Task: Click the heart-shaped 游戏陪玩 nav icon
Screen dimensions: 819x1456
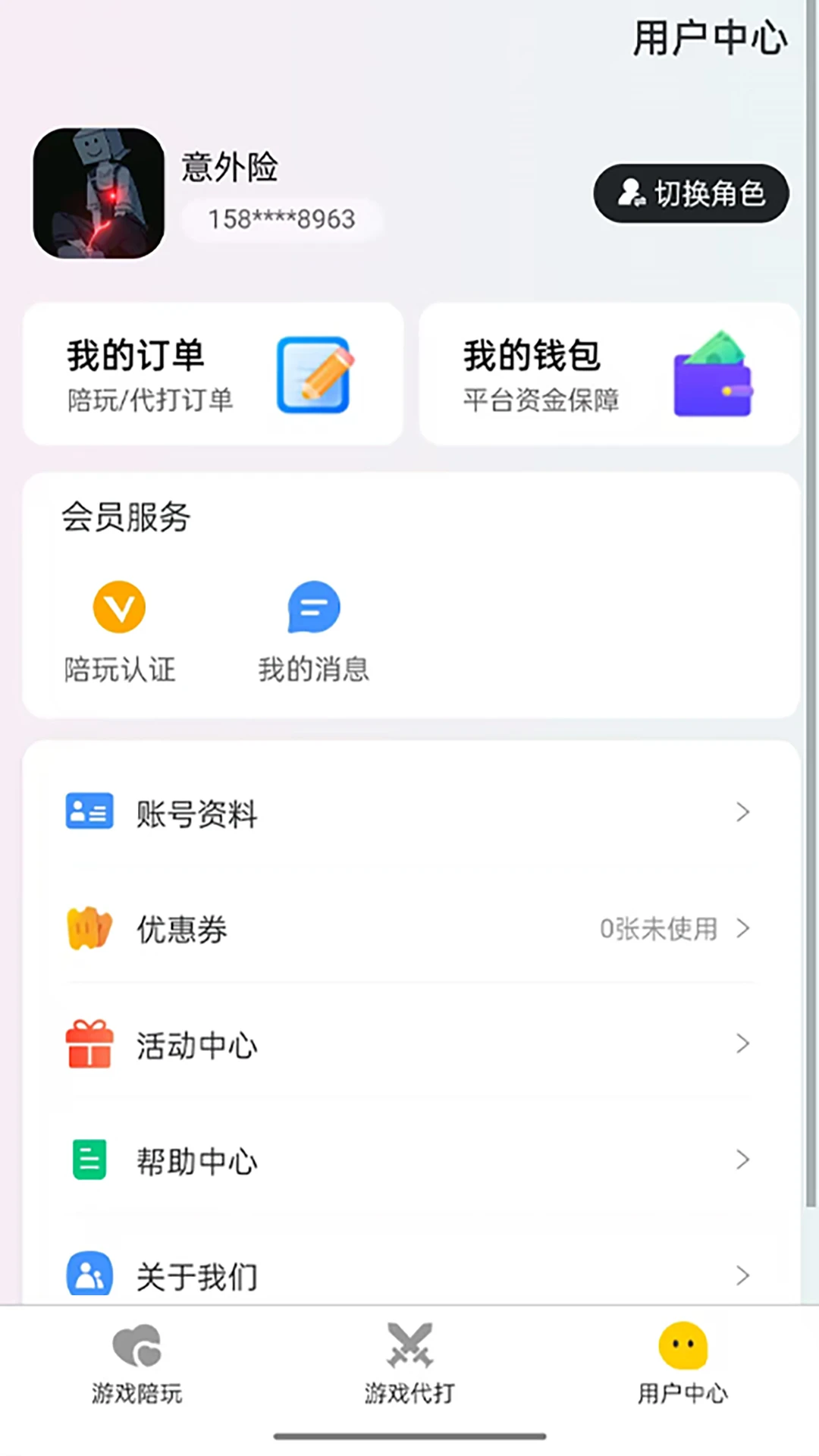Action: point(136,1346)
